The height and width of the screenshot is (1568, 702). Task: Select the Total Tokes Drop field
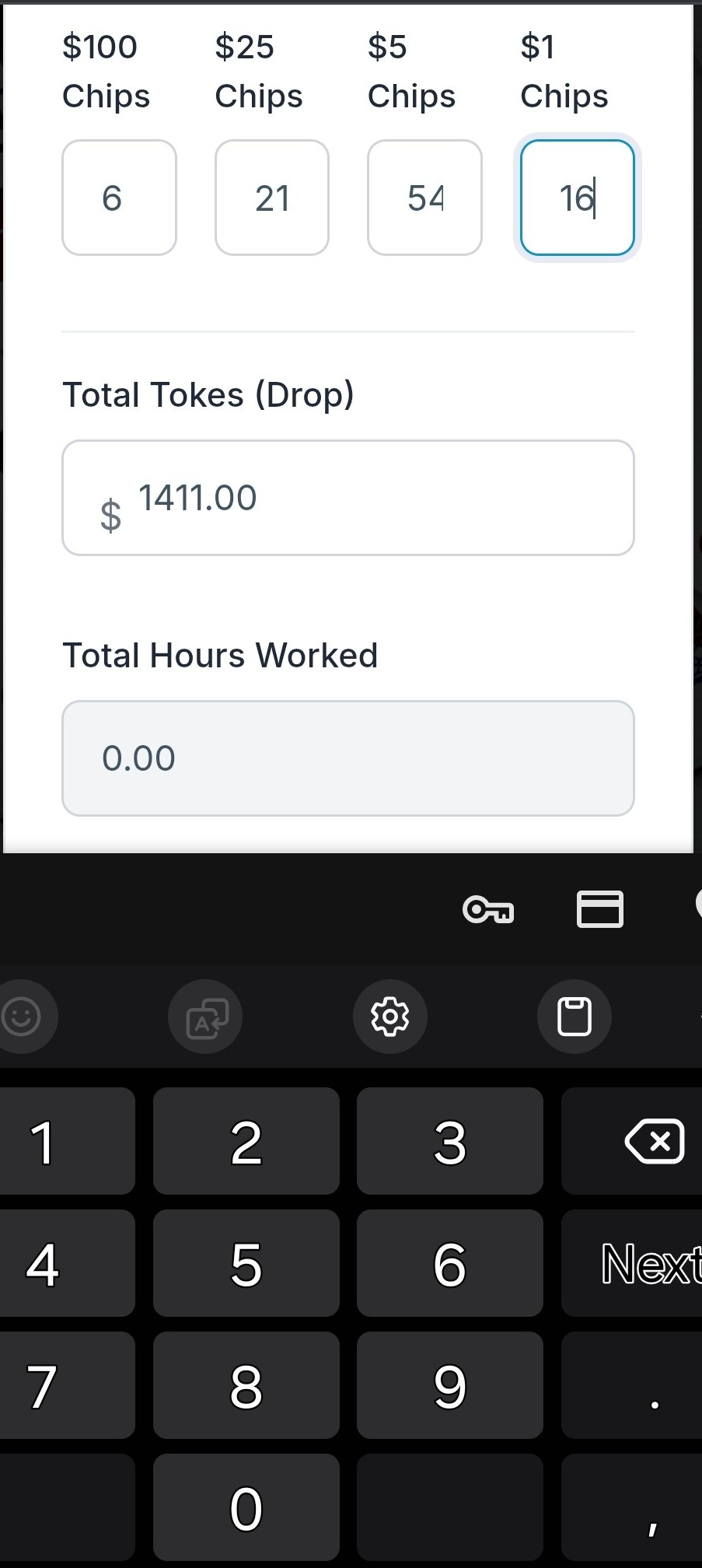click(x=348, y=498)
